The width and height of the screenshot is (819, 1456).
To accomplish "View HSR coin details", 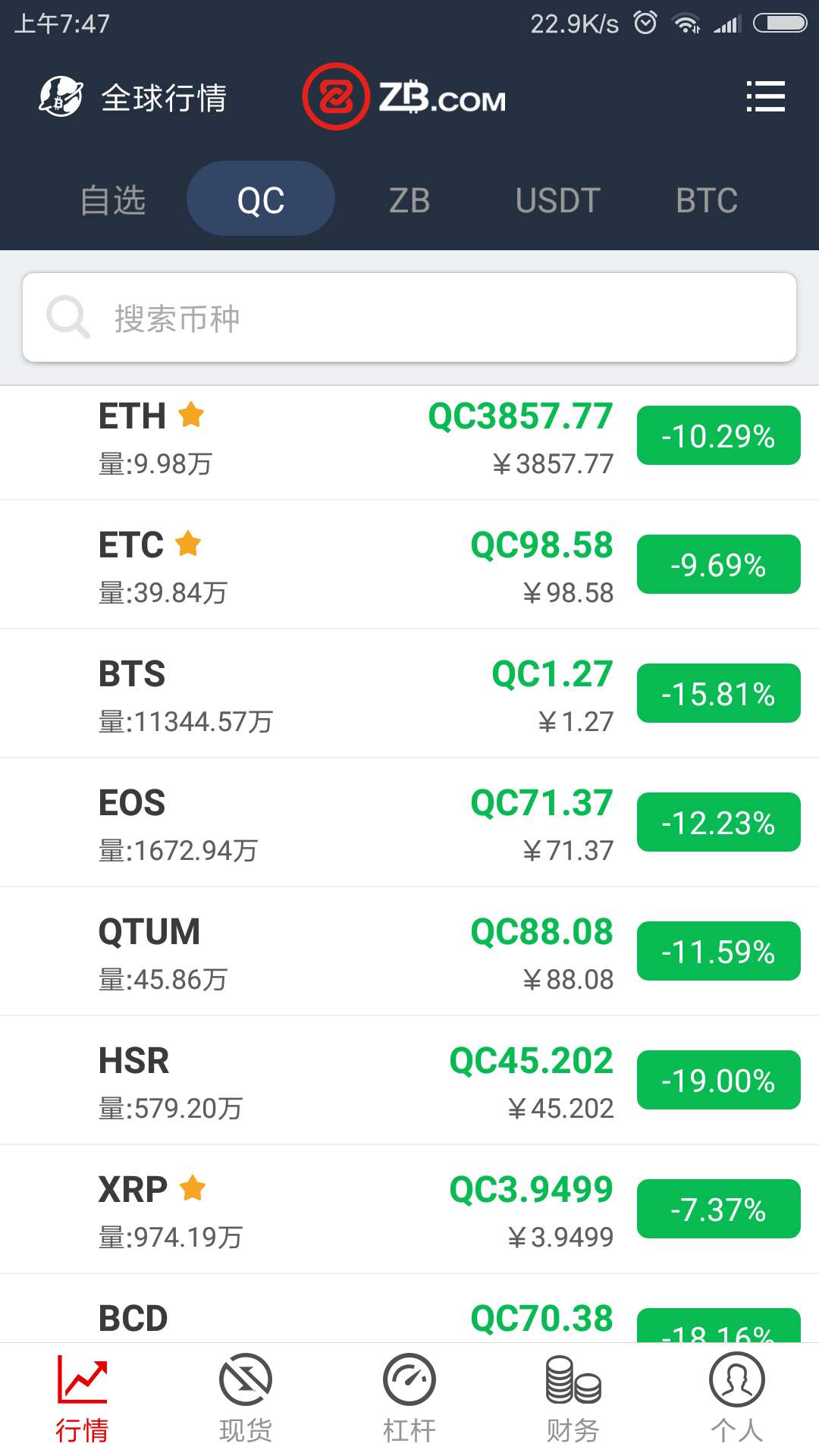I will pyautogui.click(x=409, y=1081).
